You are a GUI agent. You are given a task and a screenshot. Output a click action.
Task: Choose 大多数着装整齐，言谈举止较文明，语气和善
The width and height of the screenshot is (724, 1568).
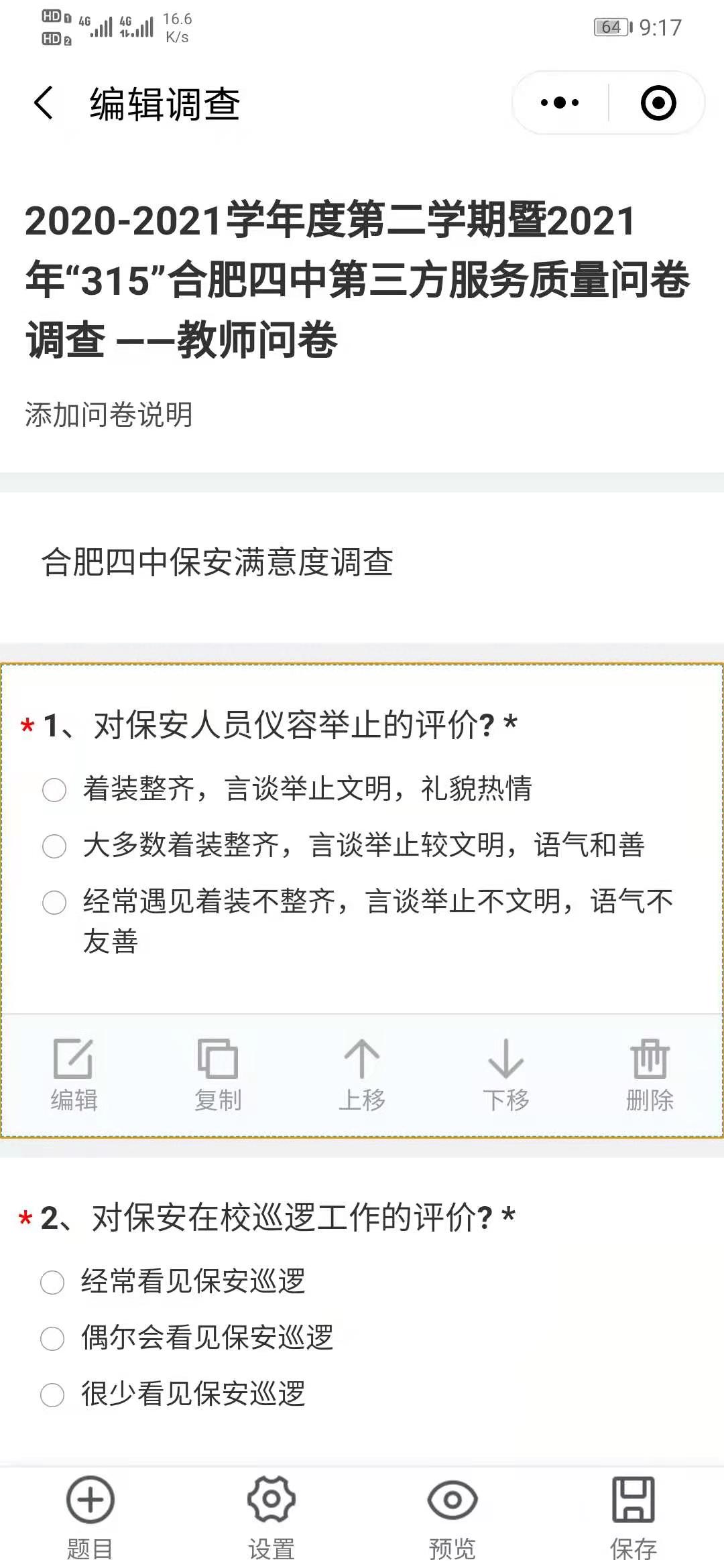click(x=54, y=846)
